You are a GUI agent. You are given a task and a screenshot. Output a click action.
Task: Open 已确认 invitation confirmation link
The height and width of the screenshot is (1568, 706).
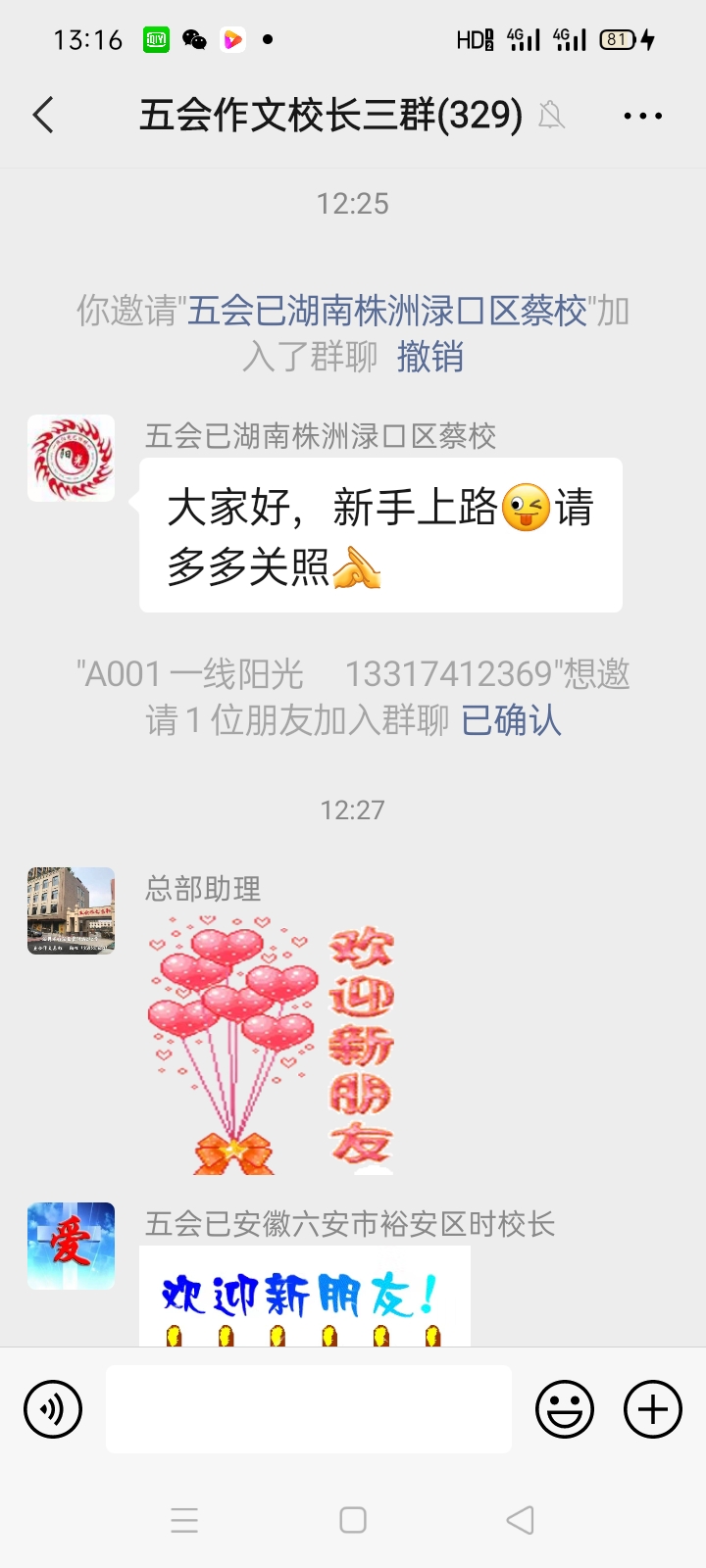[511, 720]
